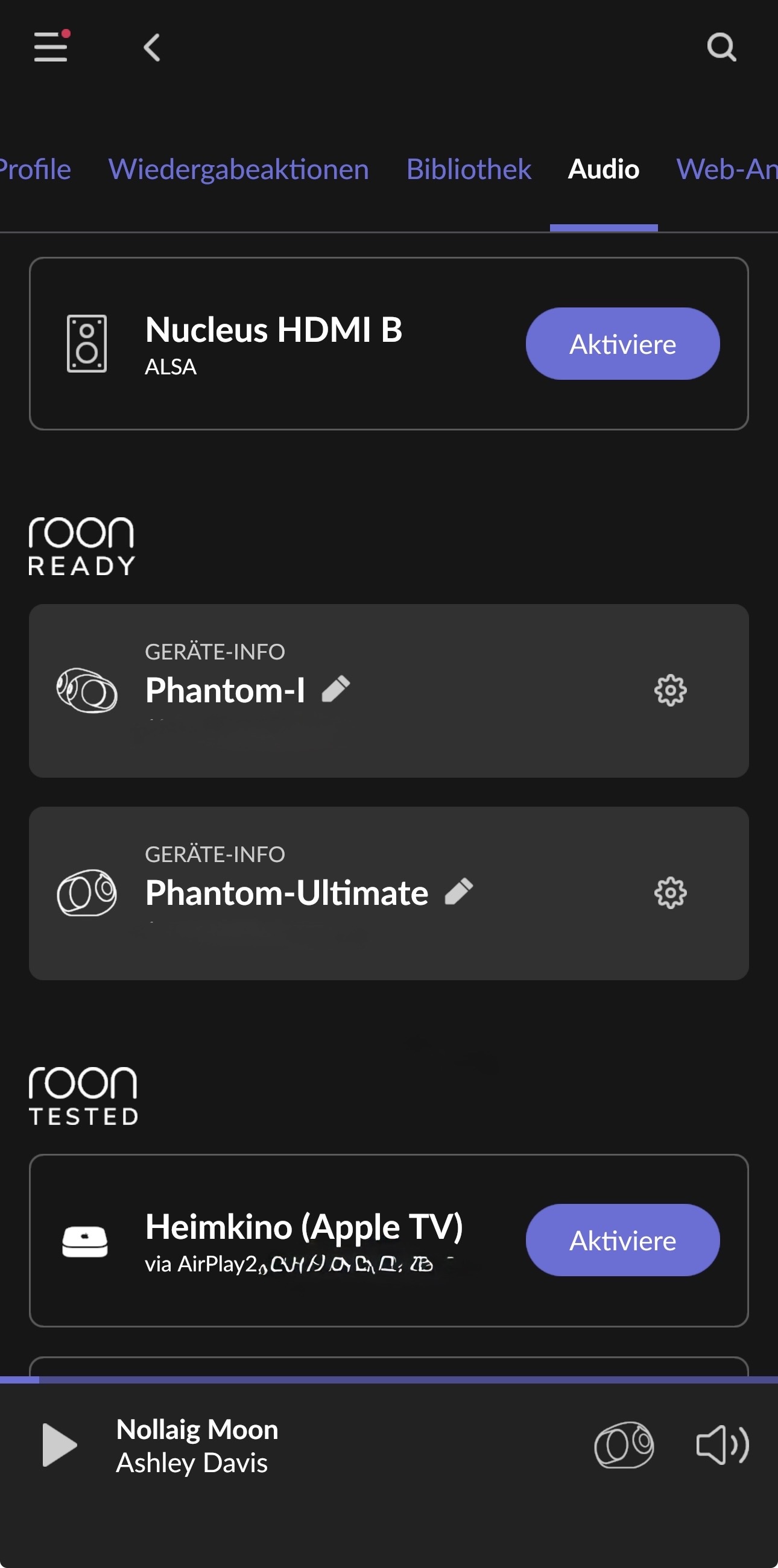This screenshot has height=1568, width=778.
Task: Open the search icon
Action: pos(721,48)
